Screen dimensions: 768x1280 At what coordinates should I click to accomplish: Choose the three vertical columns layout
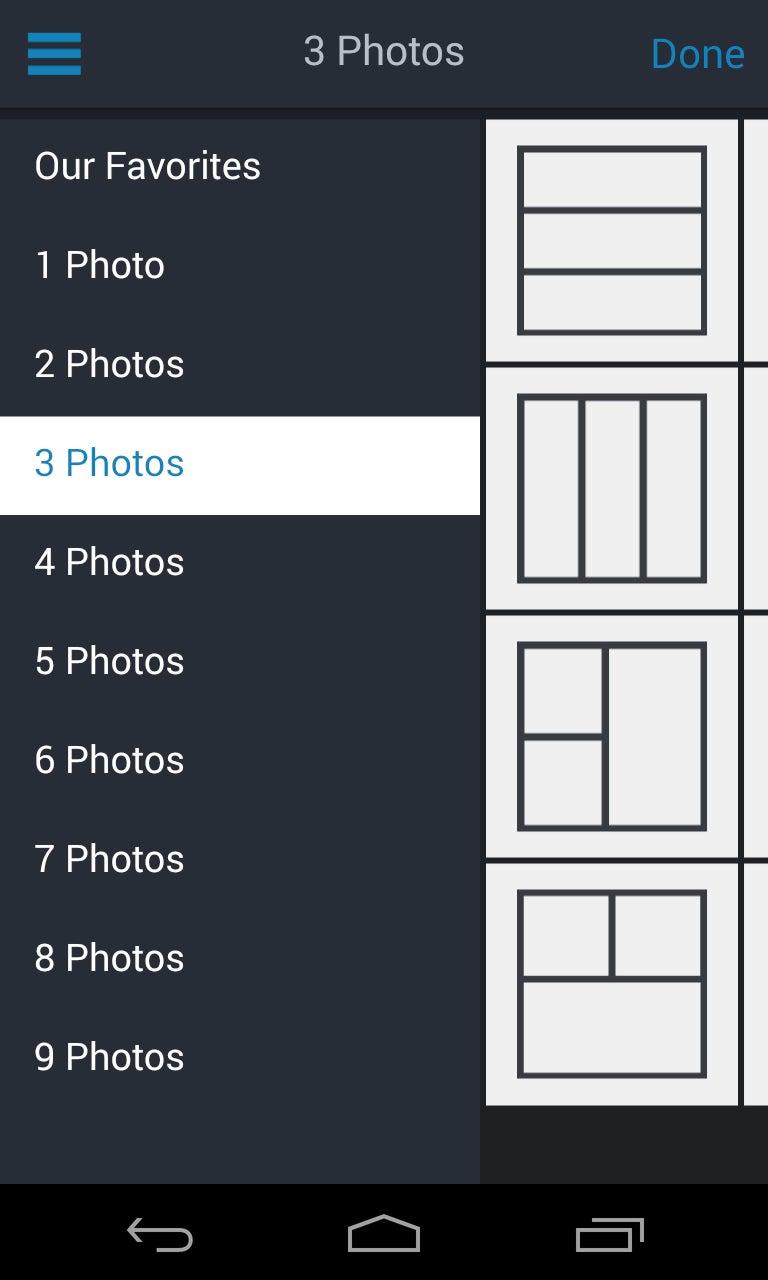click(612, 488)
